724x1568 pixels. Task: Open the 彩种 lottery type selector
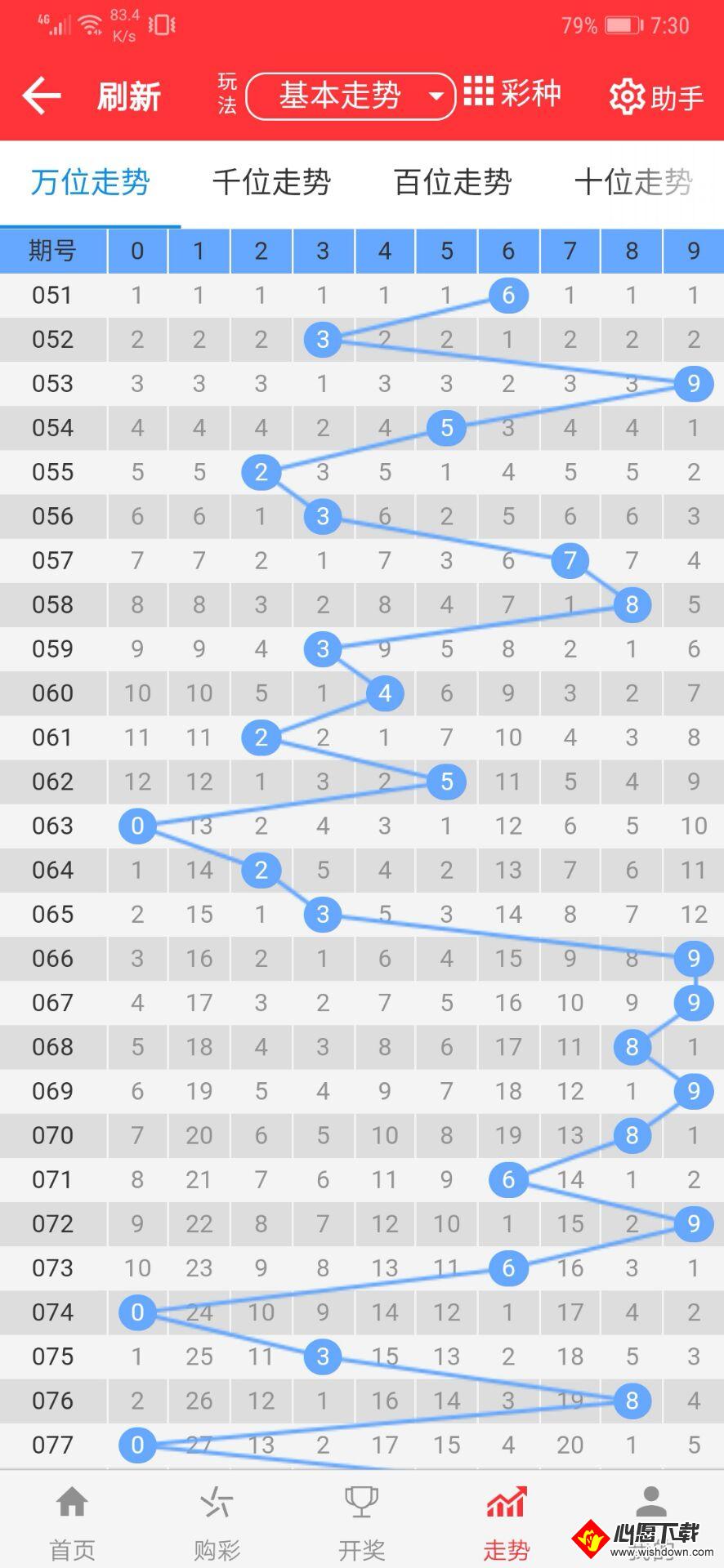click(x=512, y=93)
